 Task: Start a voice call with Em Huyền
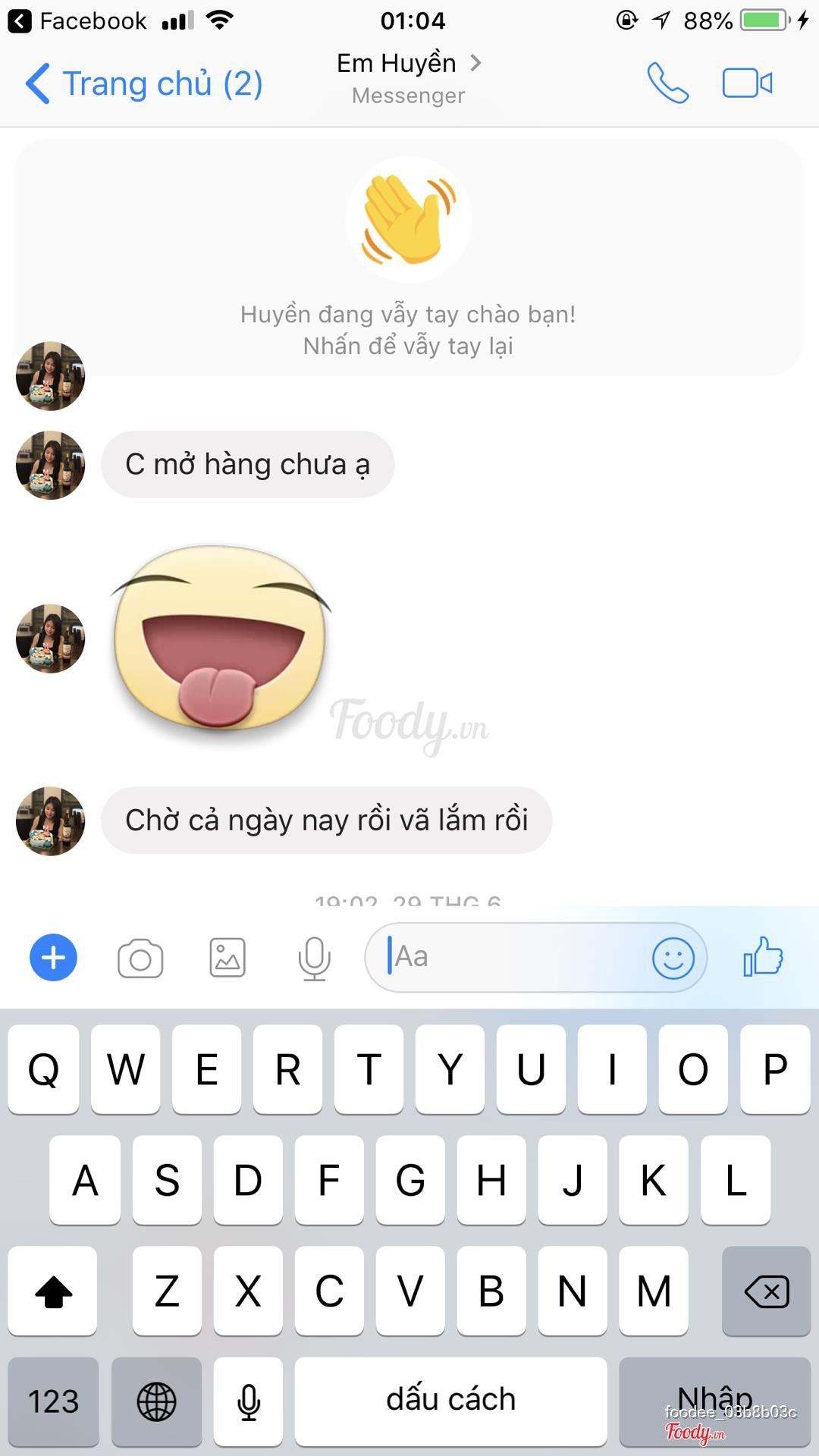click(x=667, y=83)
